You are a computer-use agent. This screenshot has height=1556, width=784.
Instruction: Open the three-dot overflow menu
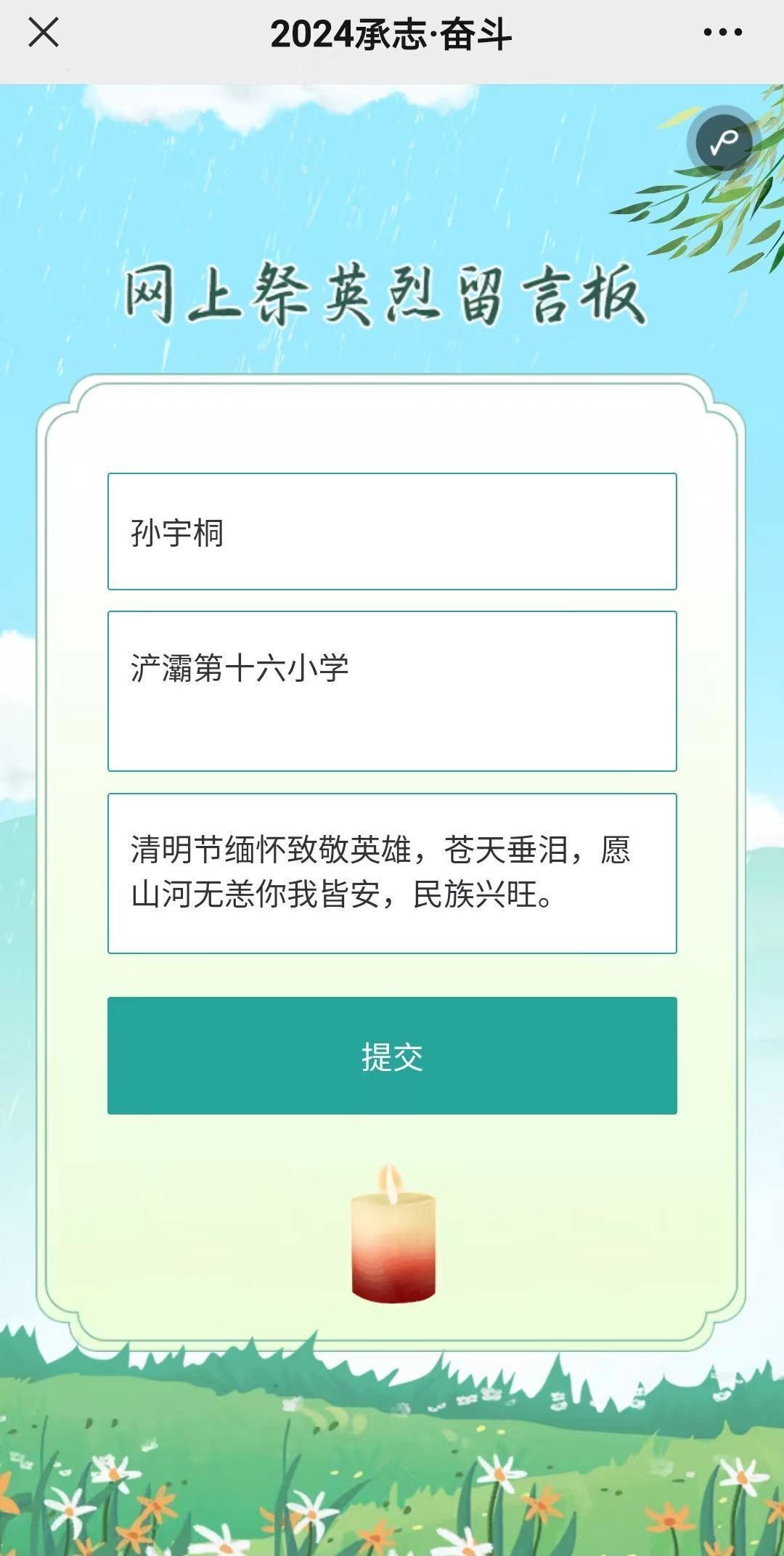(x=722, y=33)
